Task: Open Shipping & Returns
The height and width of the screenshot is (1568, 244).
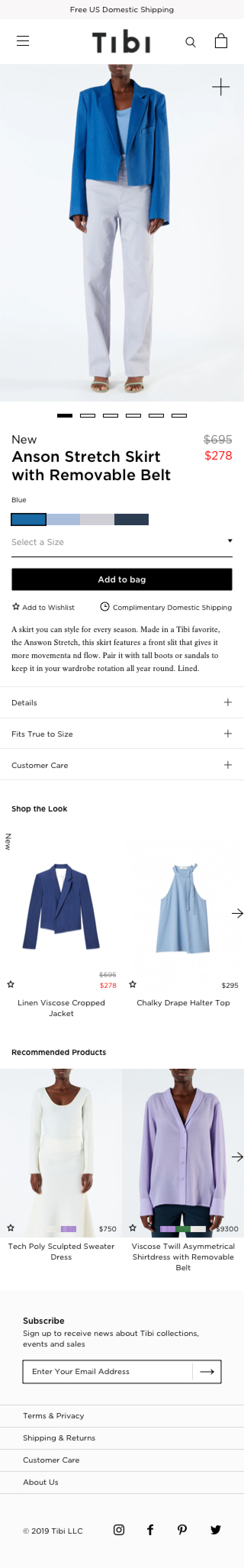Action: click(x=59, y=1438)
